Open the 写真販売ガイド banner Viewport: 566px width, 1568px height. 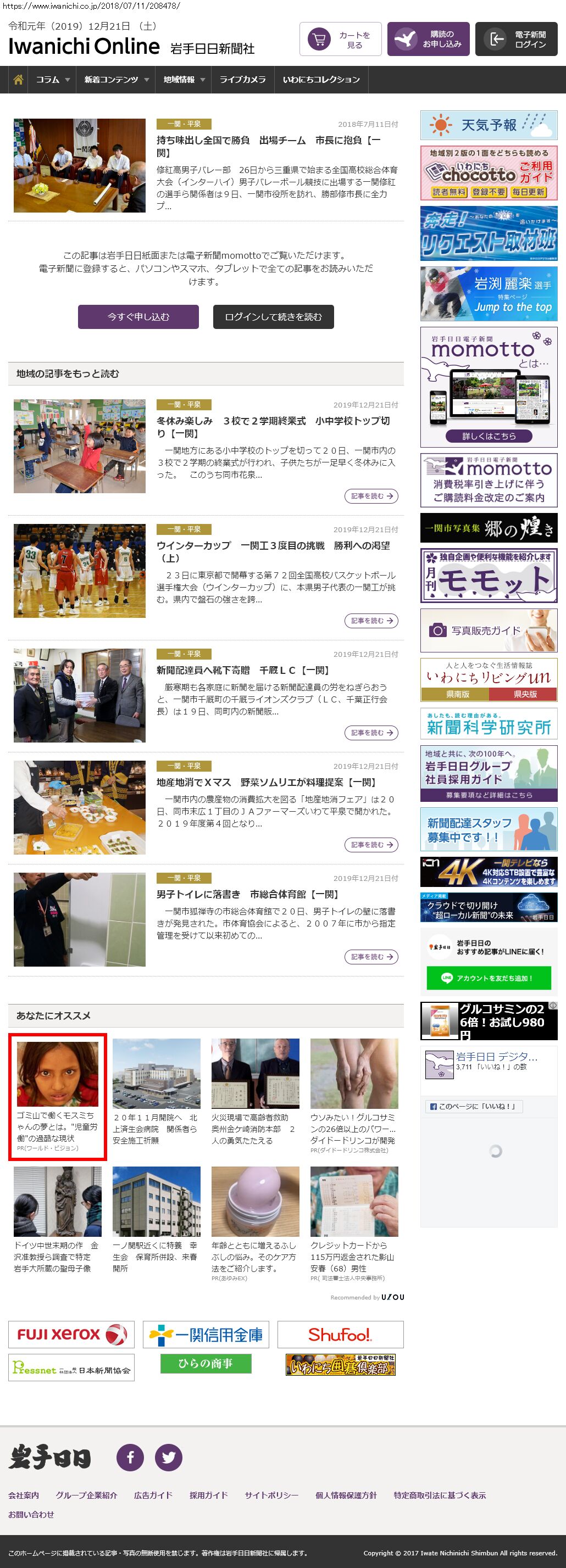tap(489, 630)
